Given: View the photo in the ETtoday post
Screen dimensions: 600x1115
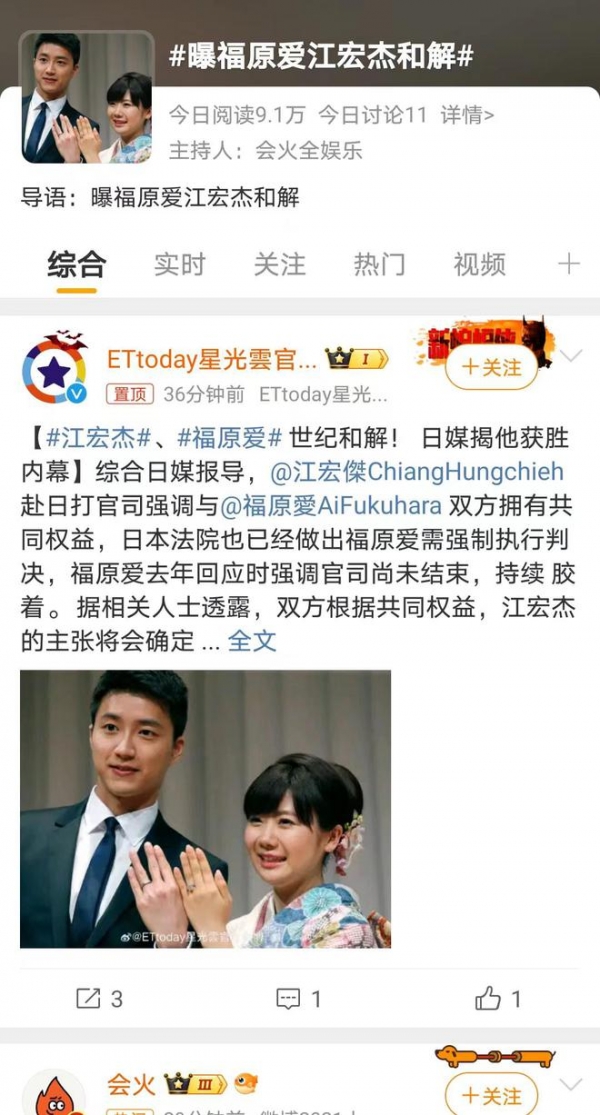Looking at the screenshot, I should click(205, 808).
